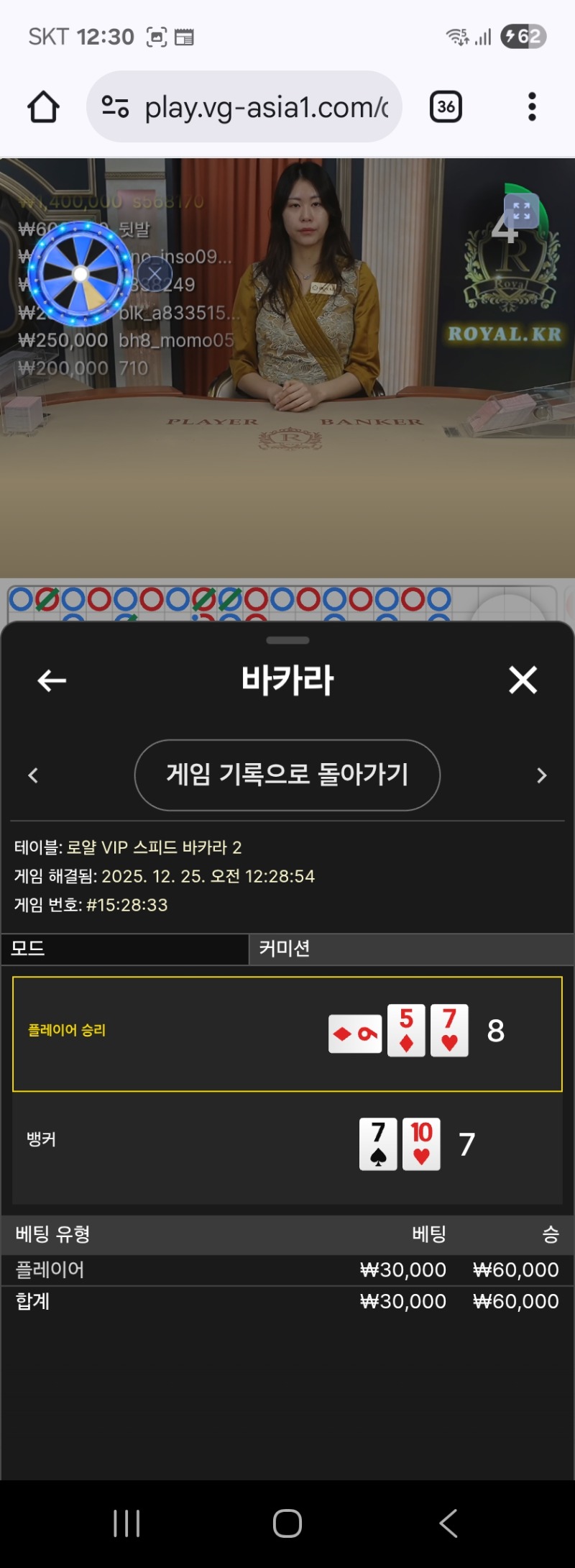575x1568 pixels.
Task: Close the 바카라 panel
Action: [523, 680]
